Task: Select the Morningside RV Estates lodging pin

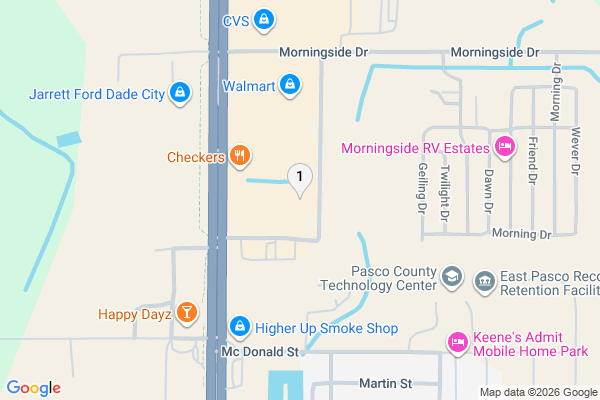Action: (x=504, y=148)
